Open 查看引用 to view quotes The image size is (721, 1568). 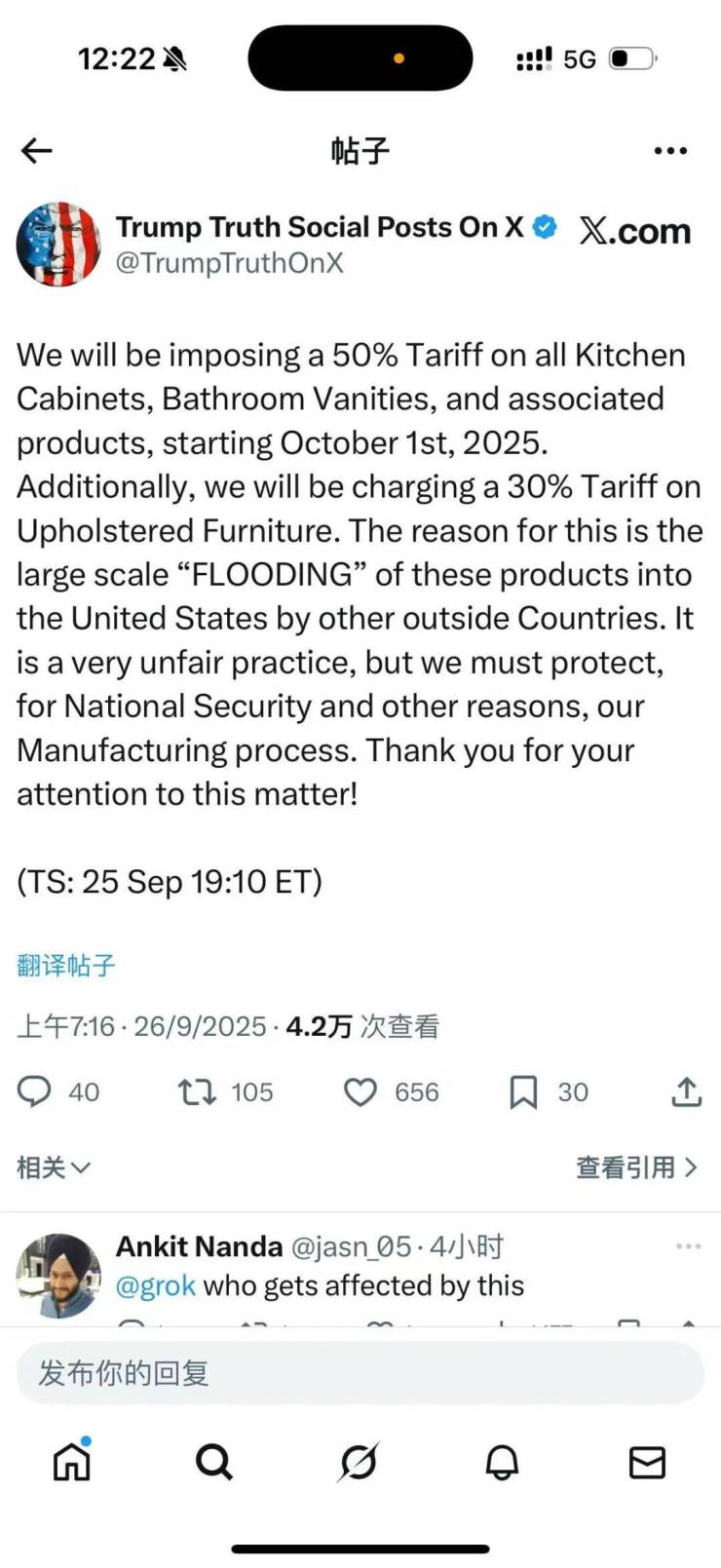636,1166
